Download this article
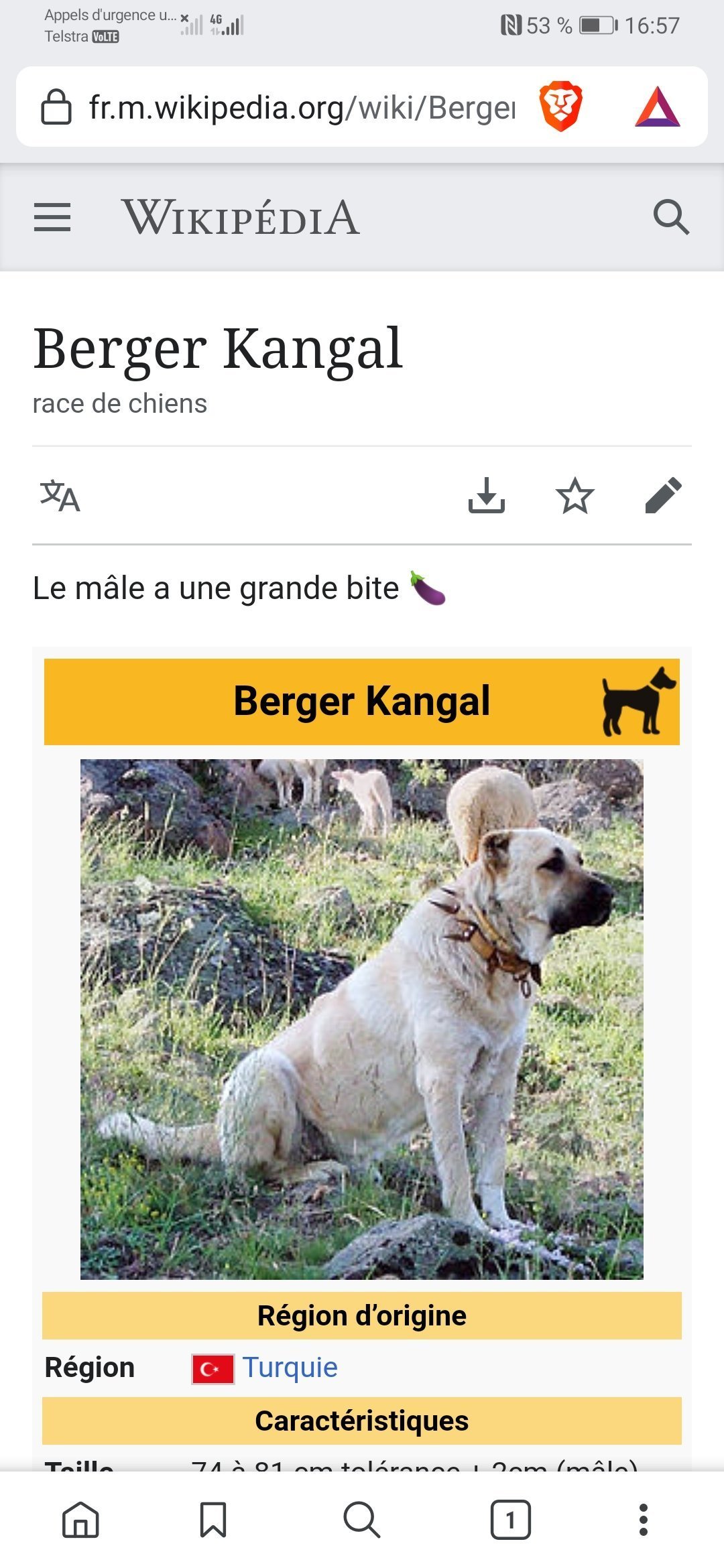724x1568 pixels. [487, 495]
